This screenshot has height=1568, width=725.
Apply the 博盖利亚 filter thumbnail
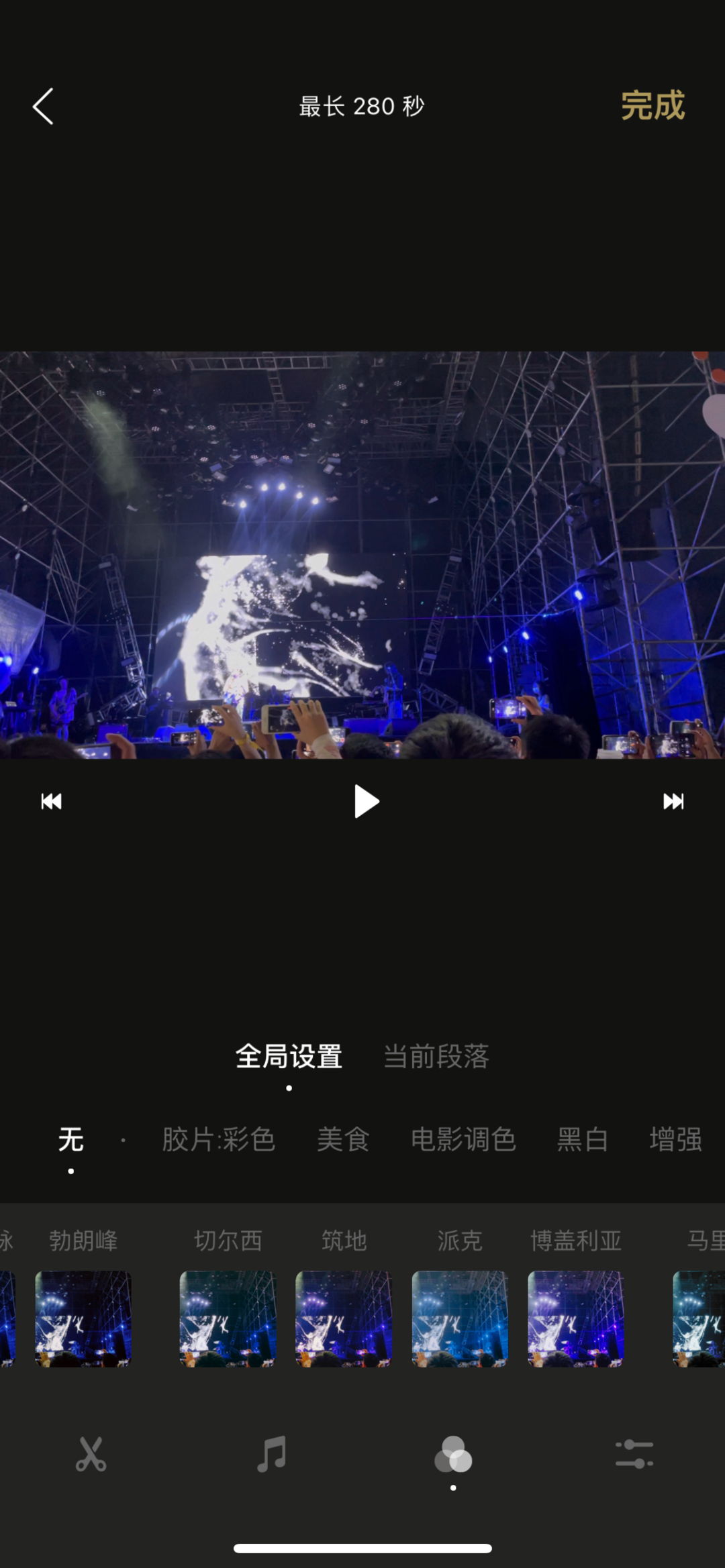576,1318
